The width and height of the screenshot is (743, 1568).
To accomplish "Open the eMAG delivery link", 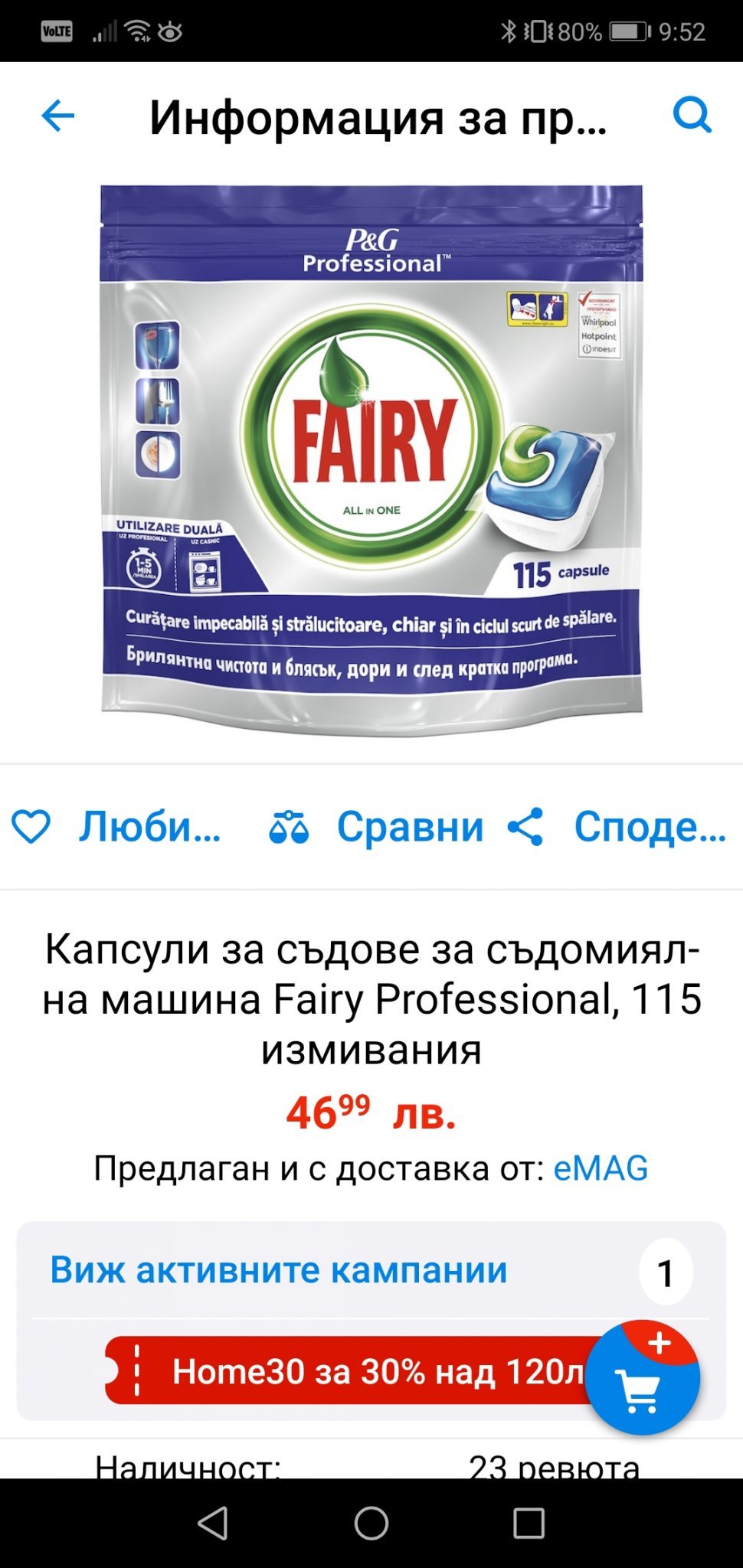I will click(601, 1168).
